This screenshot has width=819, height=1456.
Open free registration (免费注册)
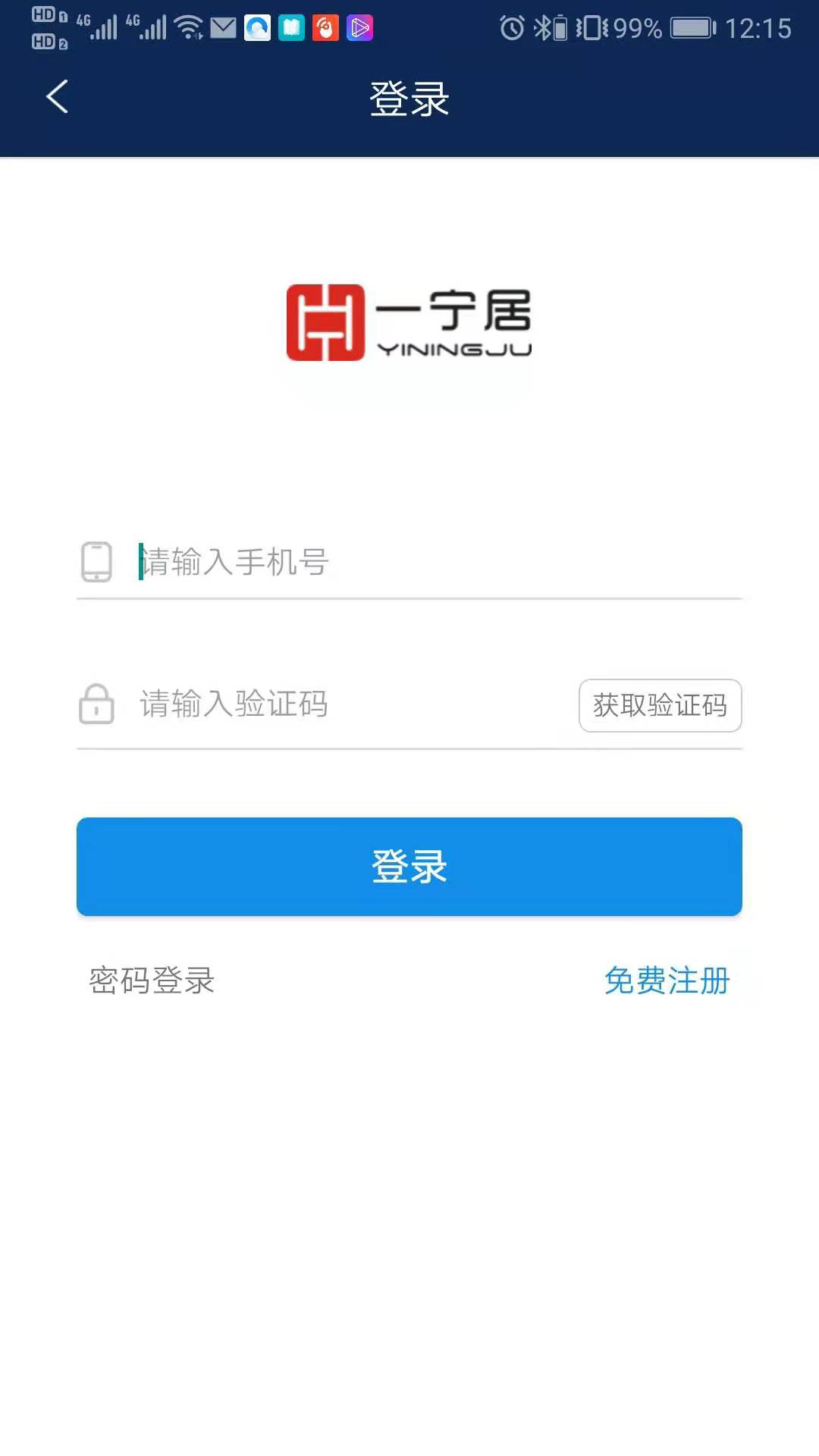point(667,981)
